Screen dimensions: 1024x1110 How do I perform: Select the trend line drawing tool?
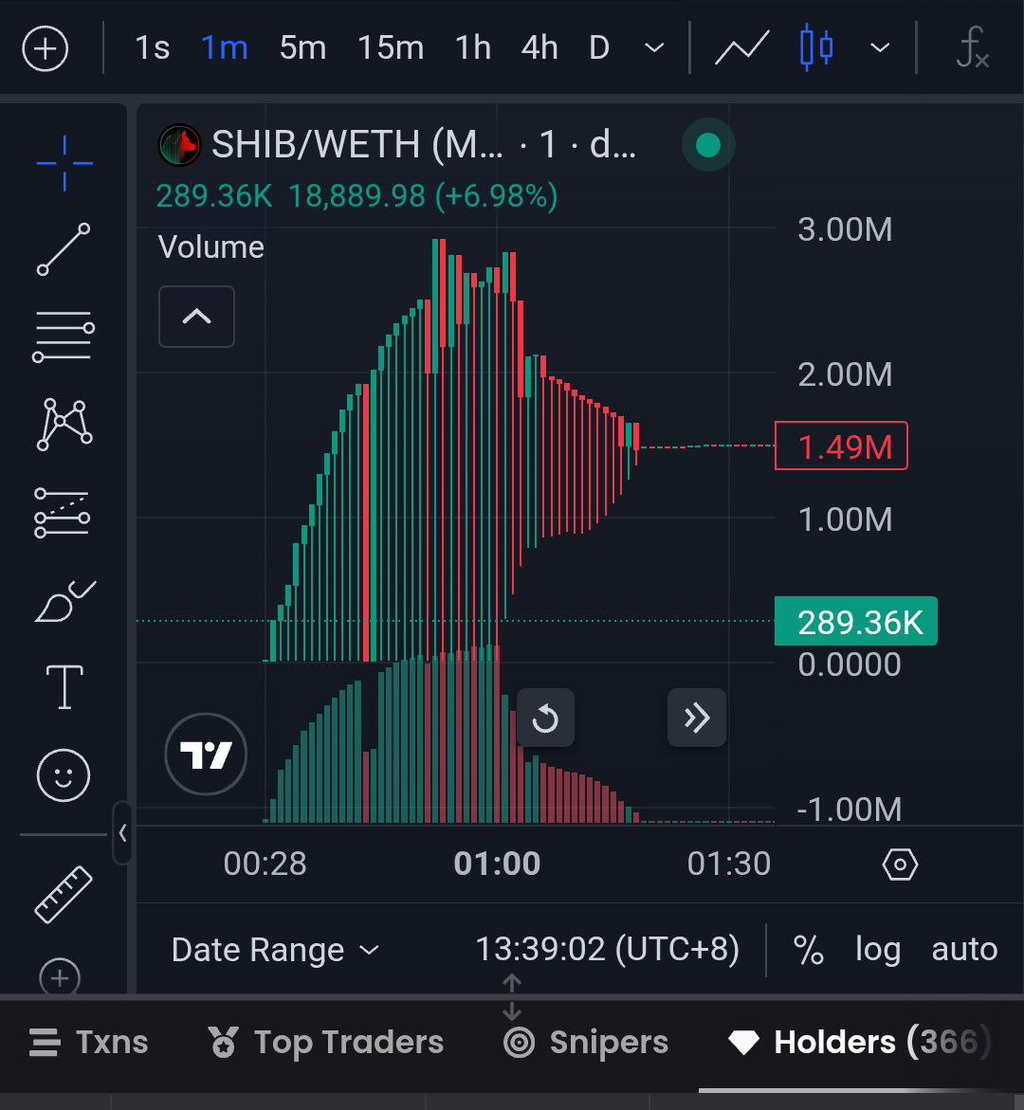64,249
